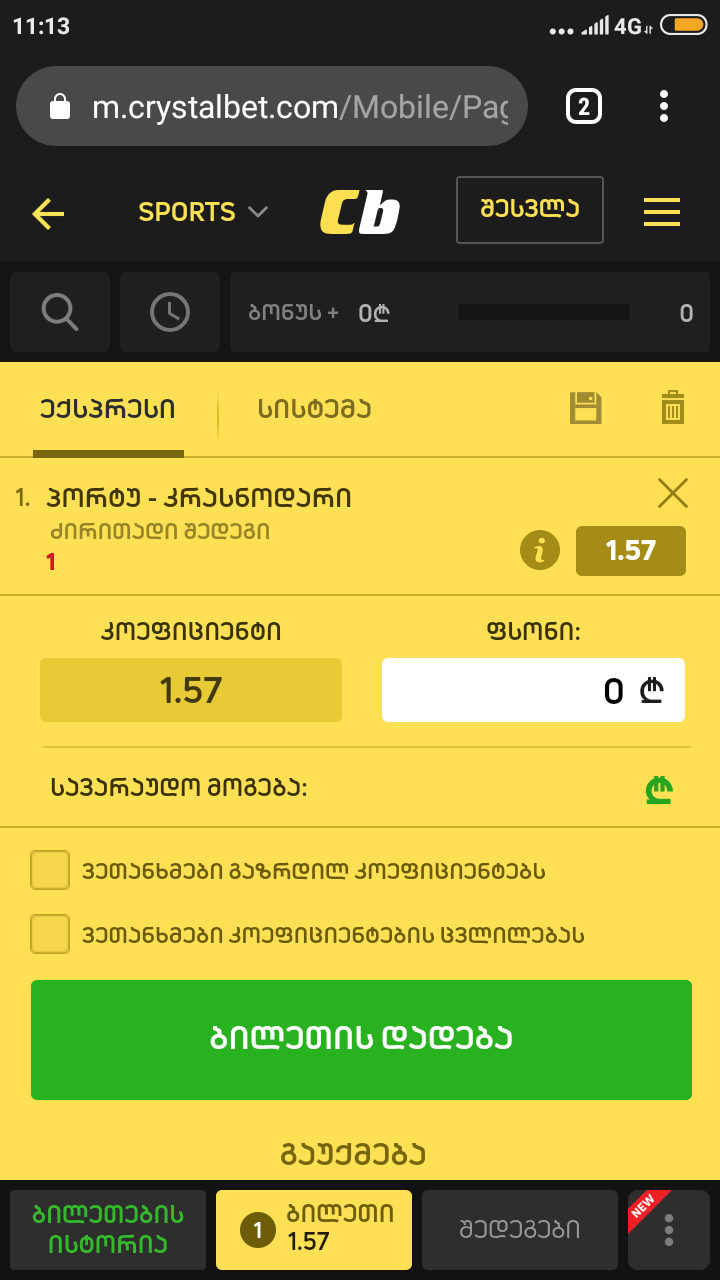Image resolution: width=720 pixels, height=1280 pixels.
Task: Select the ექსპრესი tab
Action: click(108, 409)
